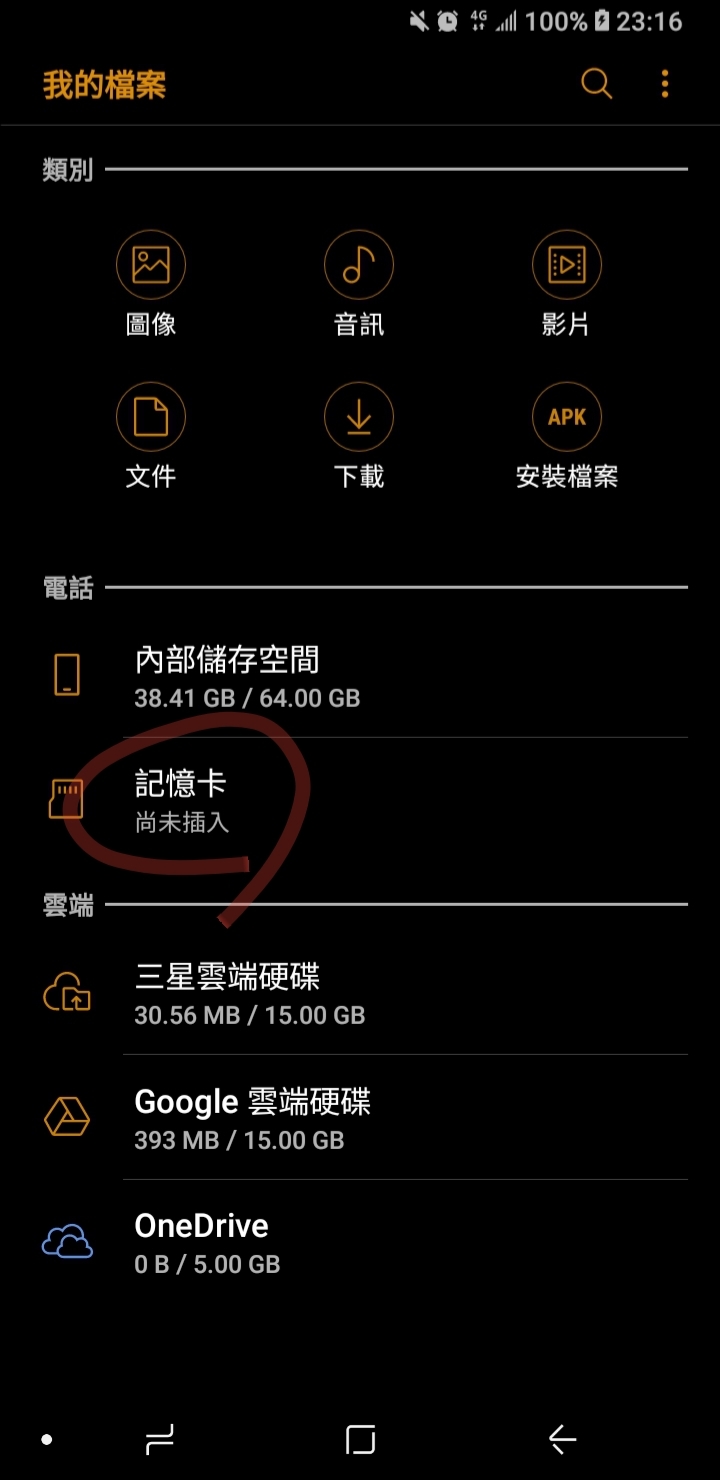Open 內部儲存空間 internal storage
Screen dimensions: 720x1480
point(360,676)
